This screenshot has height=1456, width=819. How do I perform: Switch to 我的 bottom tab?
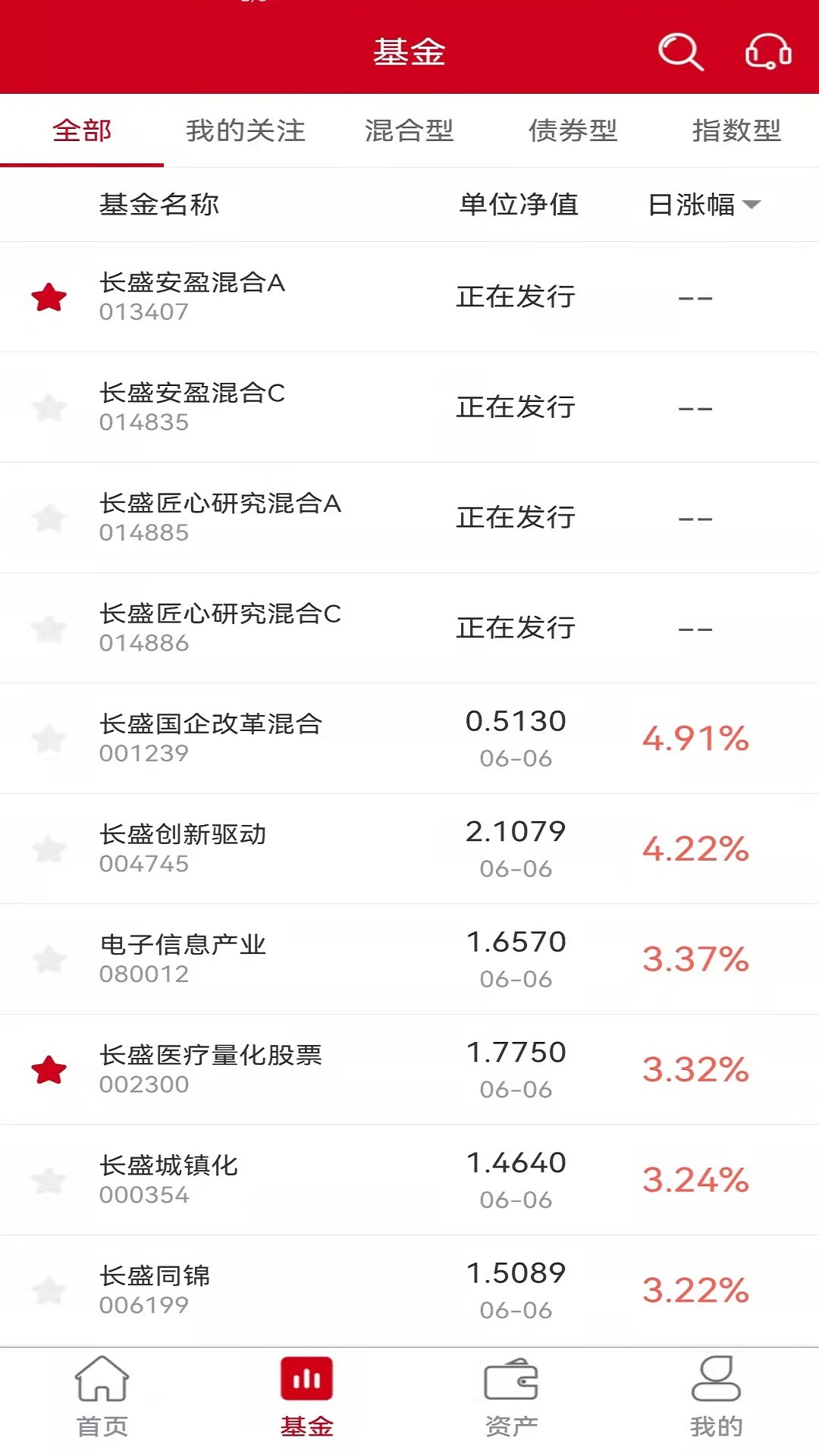click(717, 1397)
